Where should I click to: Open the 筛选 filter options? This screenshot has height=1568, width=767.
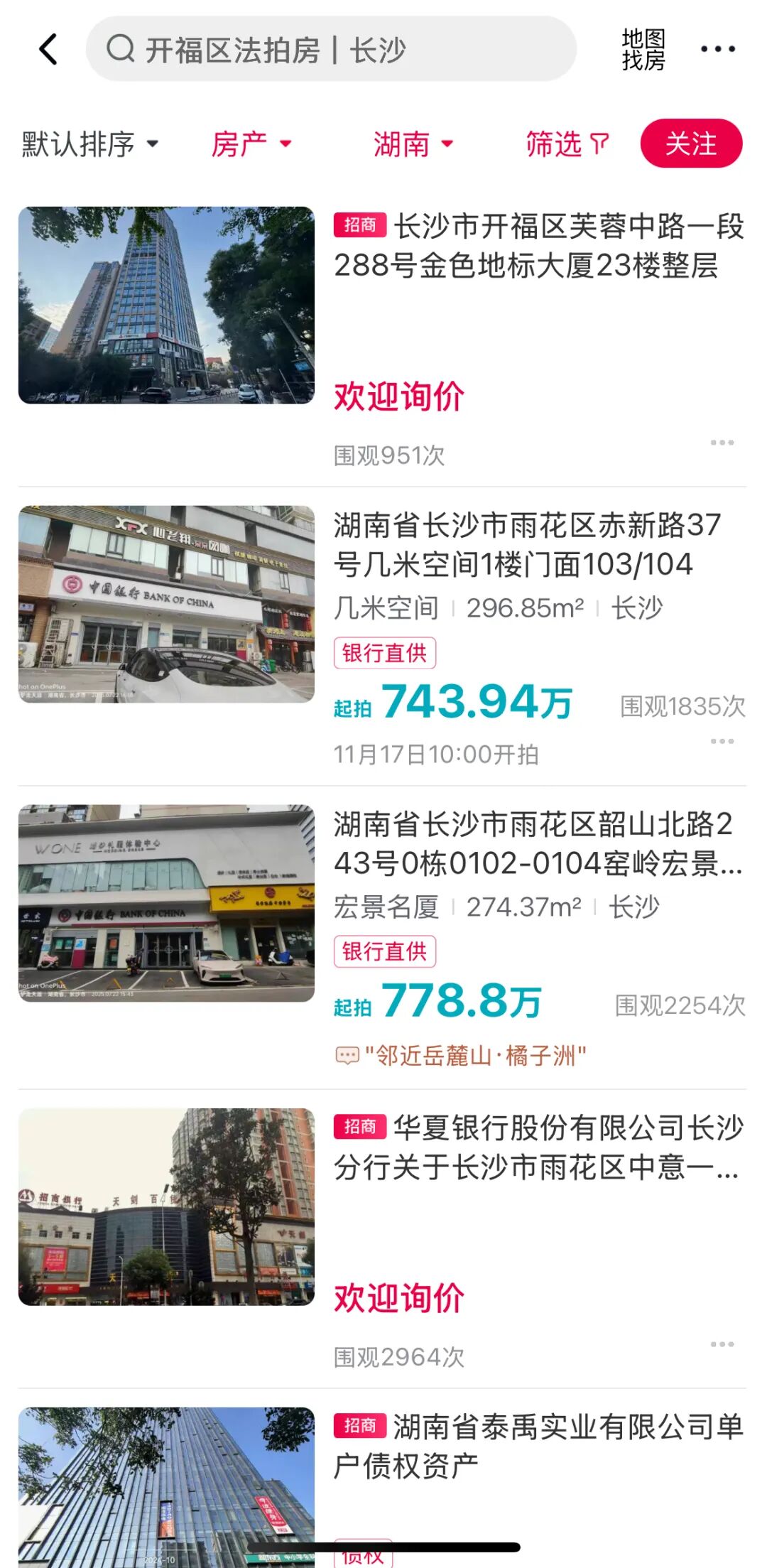pyautogui.click(x=567, y=144)
